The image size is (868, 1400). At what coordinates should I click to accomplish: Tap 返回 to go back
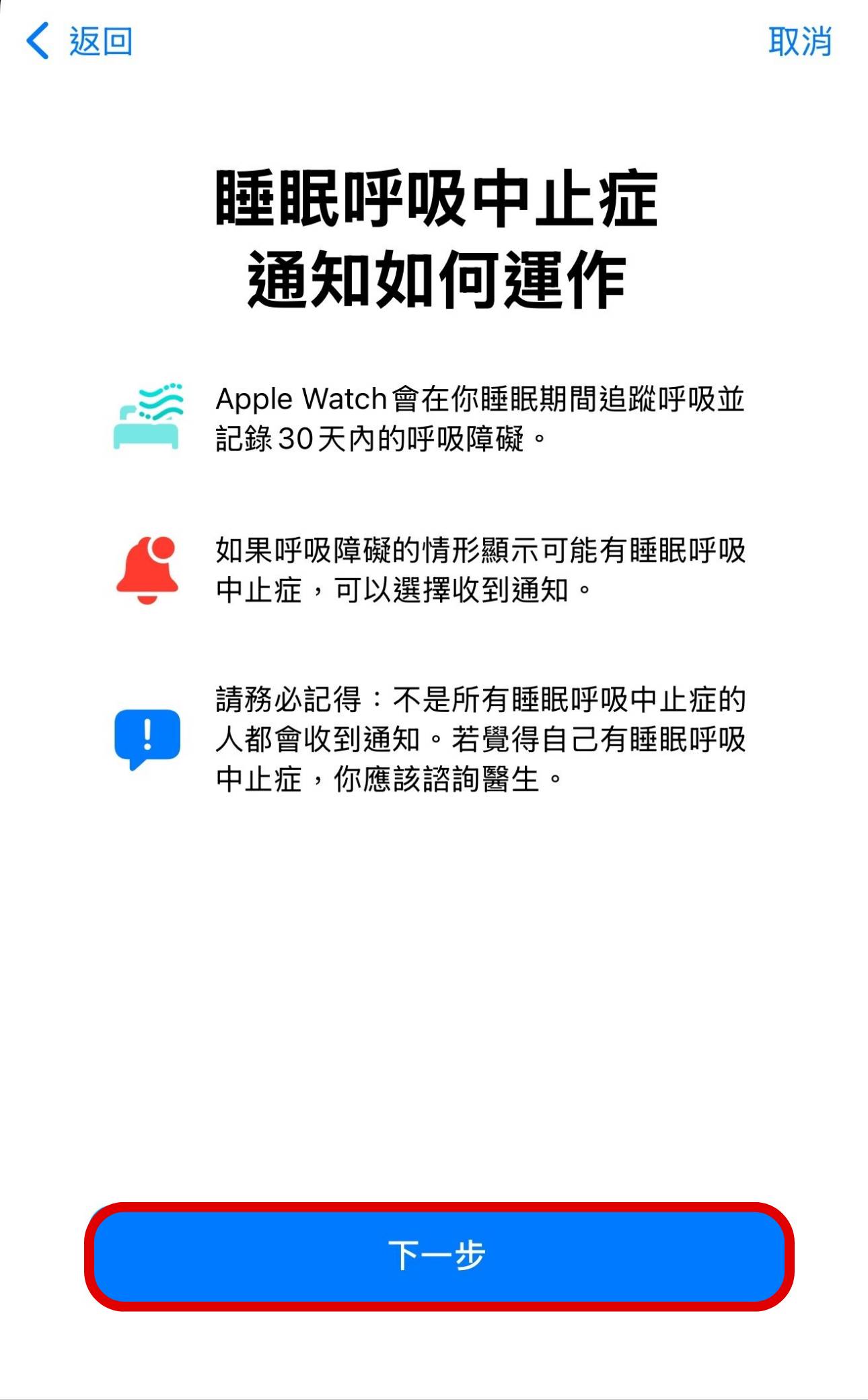point(100,42)
